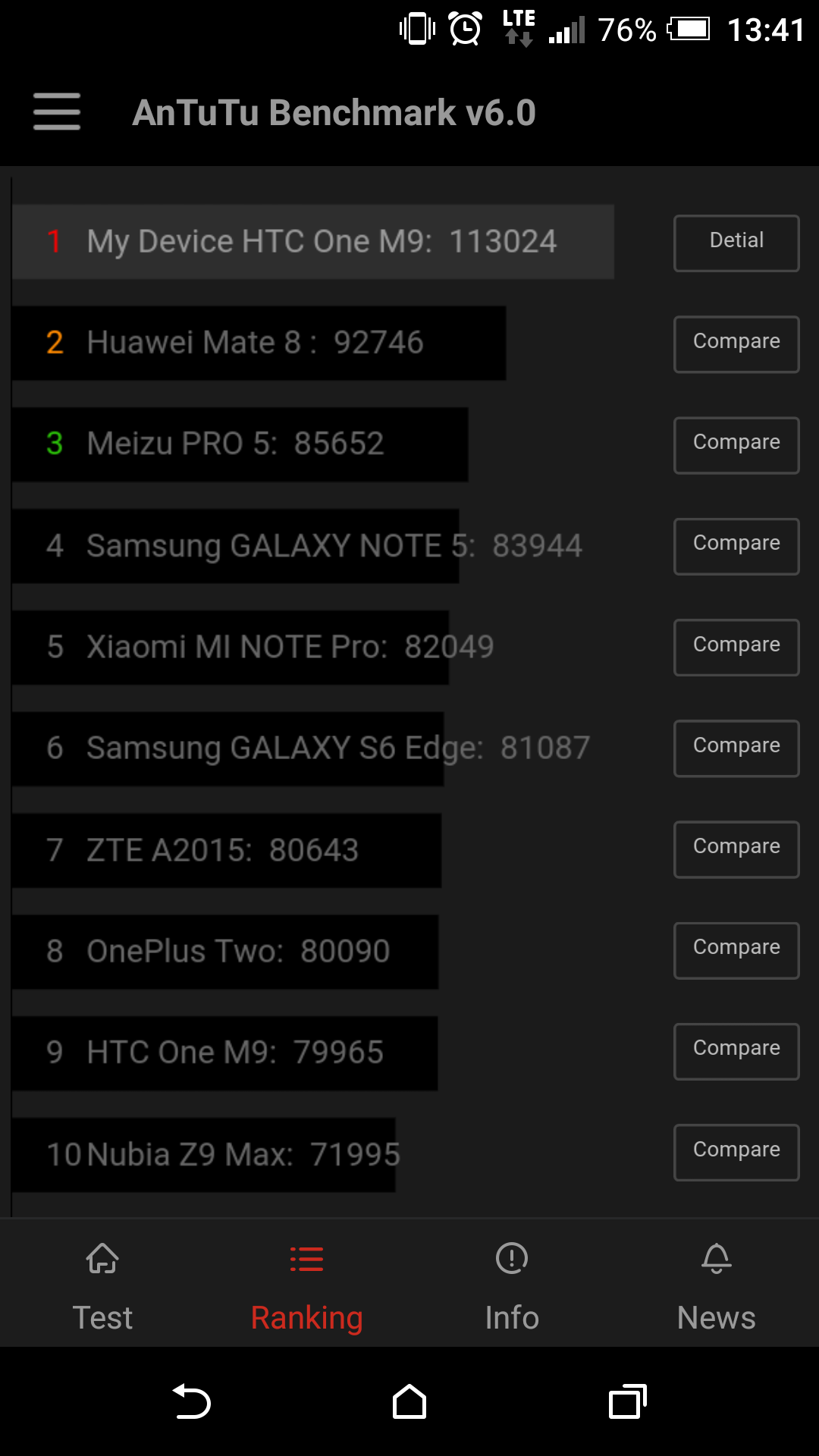Viewport: 819px width, 1456px height.
Task: Compare with Meizu PRO 5
Action: click(736, 445)
